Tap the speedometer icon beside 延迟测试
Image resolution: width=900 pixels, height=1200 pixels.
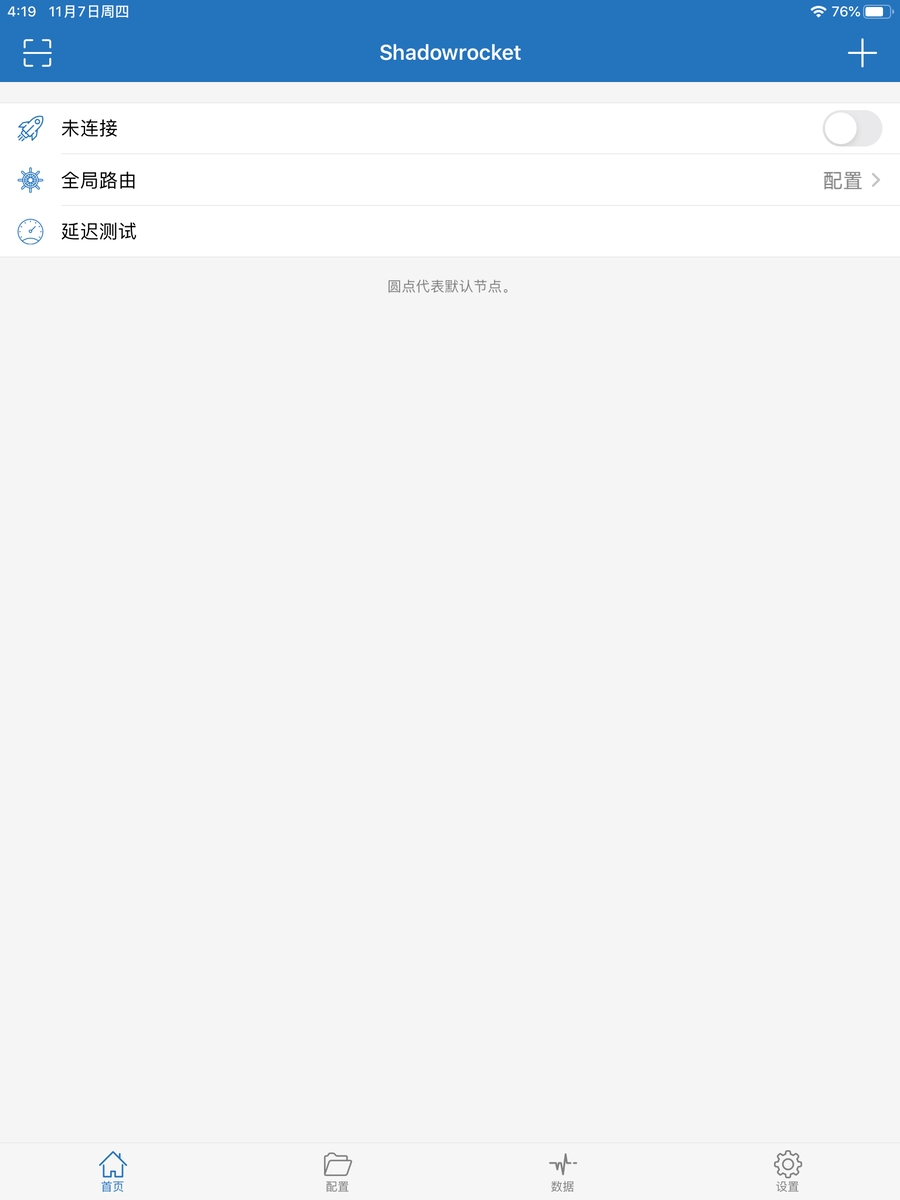click(30, 231)
